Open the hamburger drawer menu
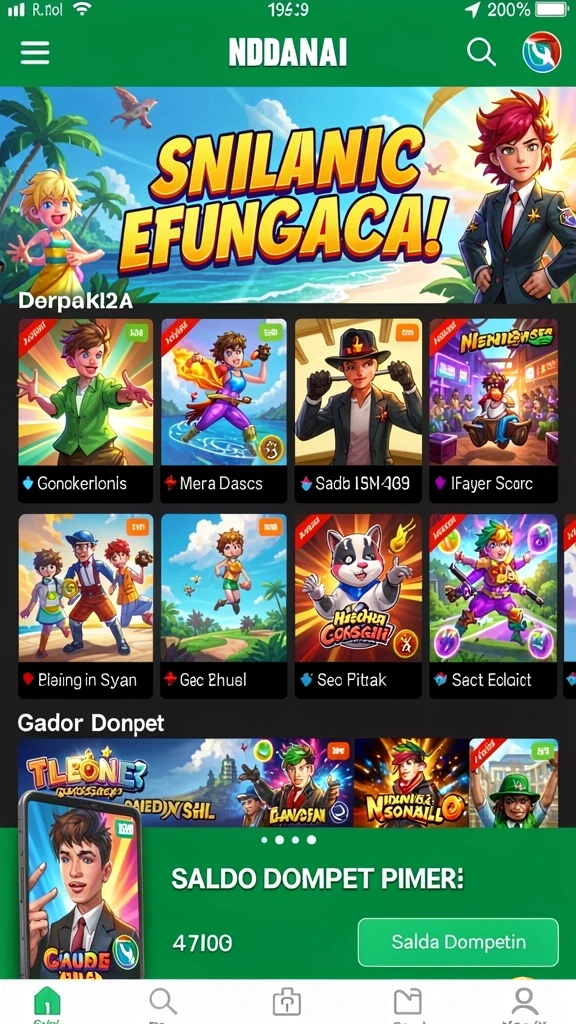The height and width of the screenshot is (1024, 576). (x=35, y=53)
